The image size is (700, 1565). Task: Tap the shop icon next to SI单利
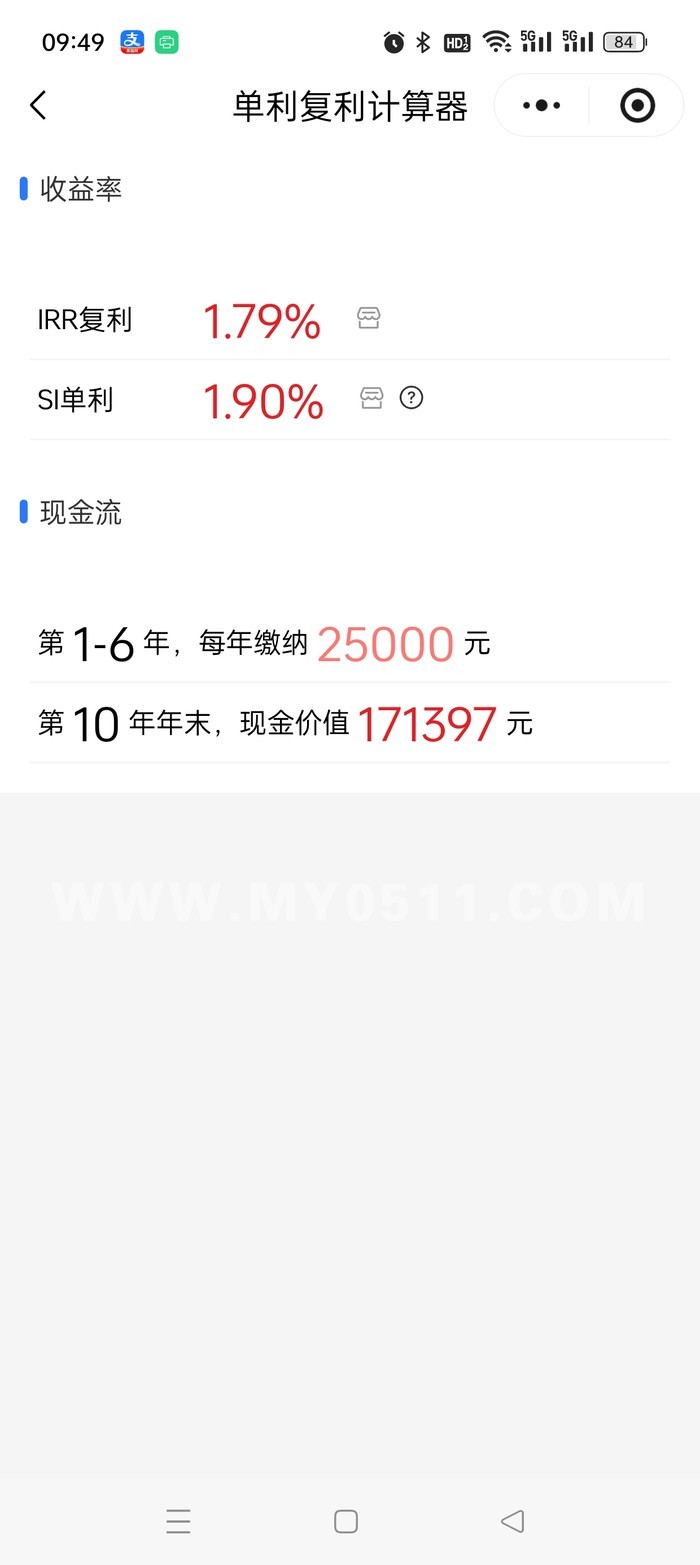[371, 398]
